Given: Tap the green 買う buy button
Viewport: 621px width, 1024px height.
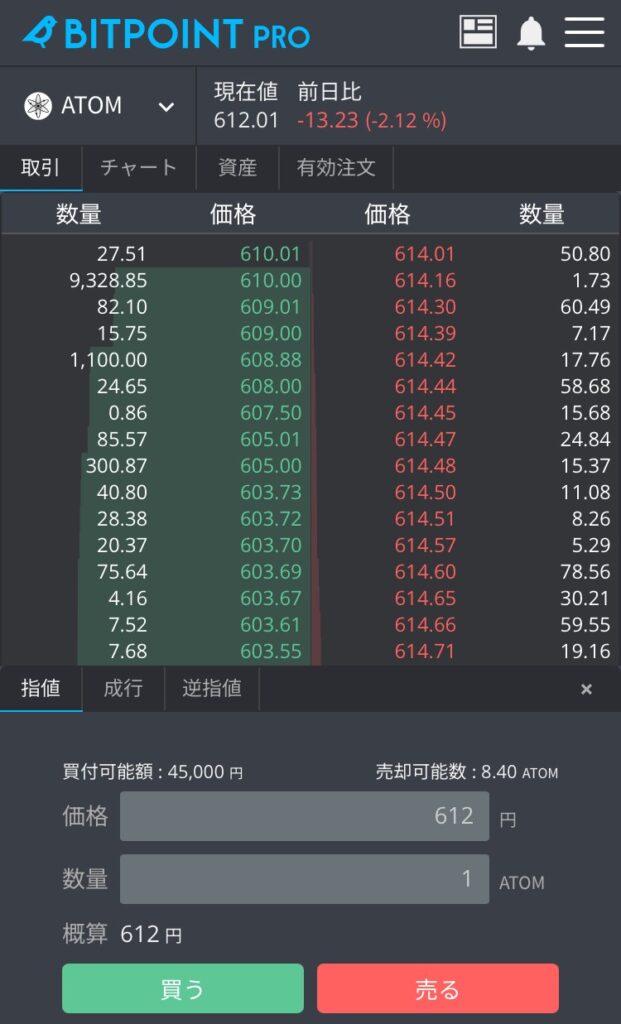Looking at the screenshot, I should (183, 989).
